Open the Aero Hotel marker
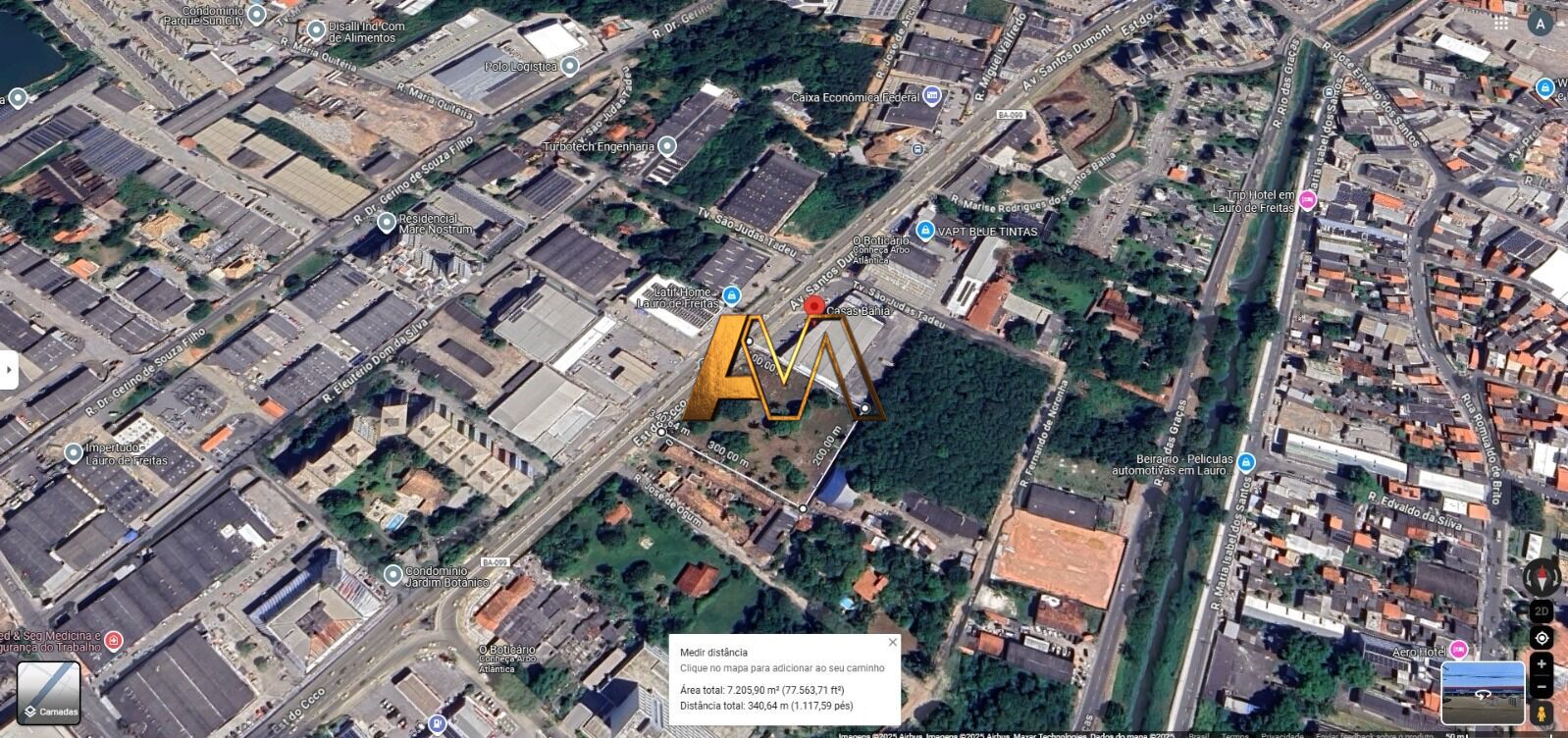 click(x=1459, y=650)
